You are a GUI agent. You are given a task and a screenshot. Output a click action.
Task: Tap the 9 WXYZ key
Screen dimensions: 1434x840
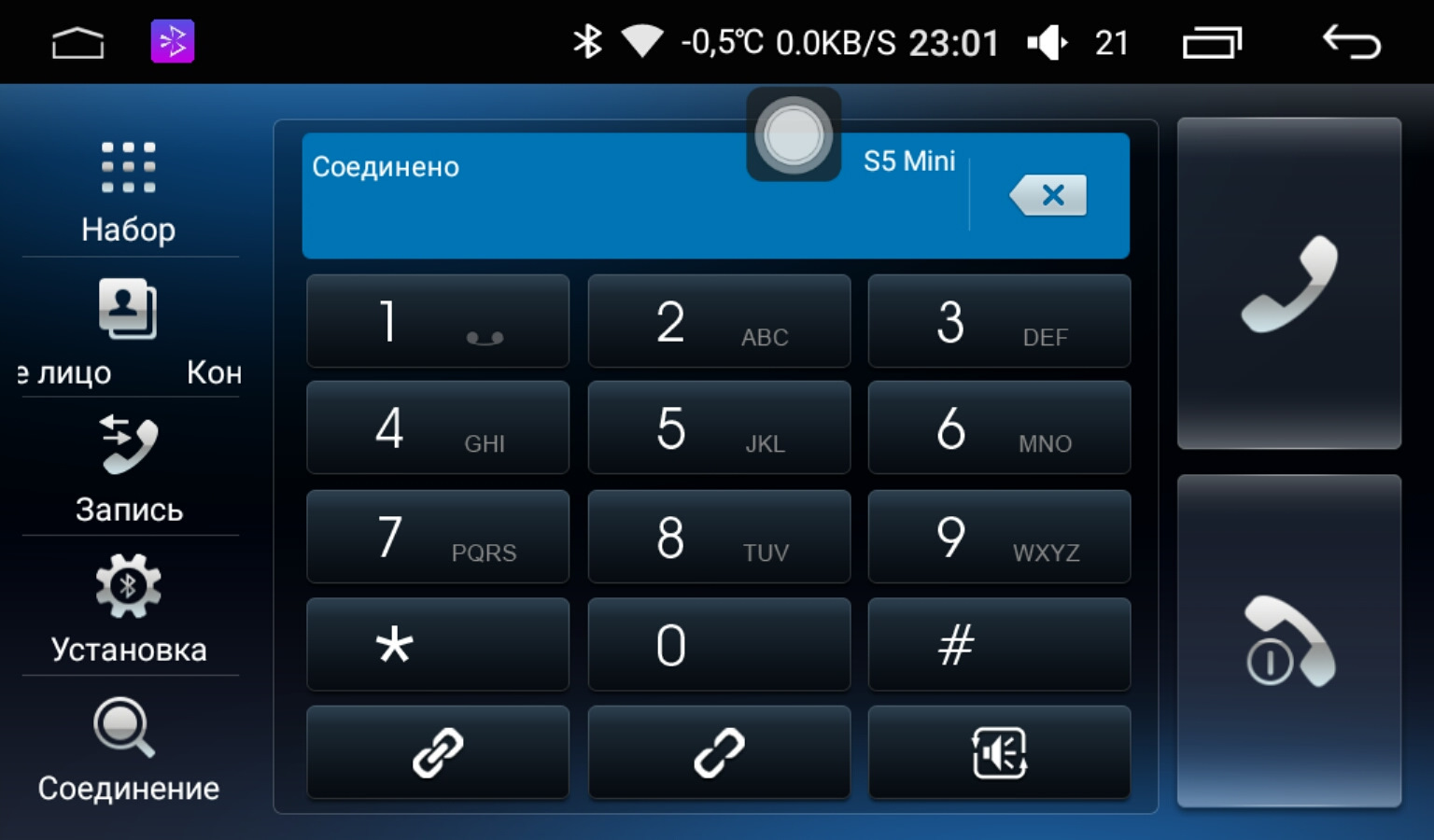tap(998, 537)
